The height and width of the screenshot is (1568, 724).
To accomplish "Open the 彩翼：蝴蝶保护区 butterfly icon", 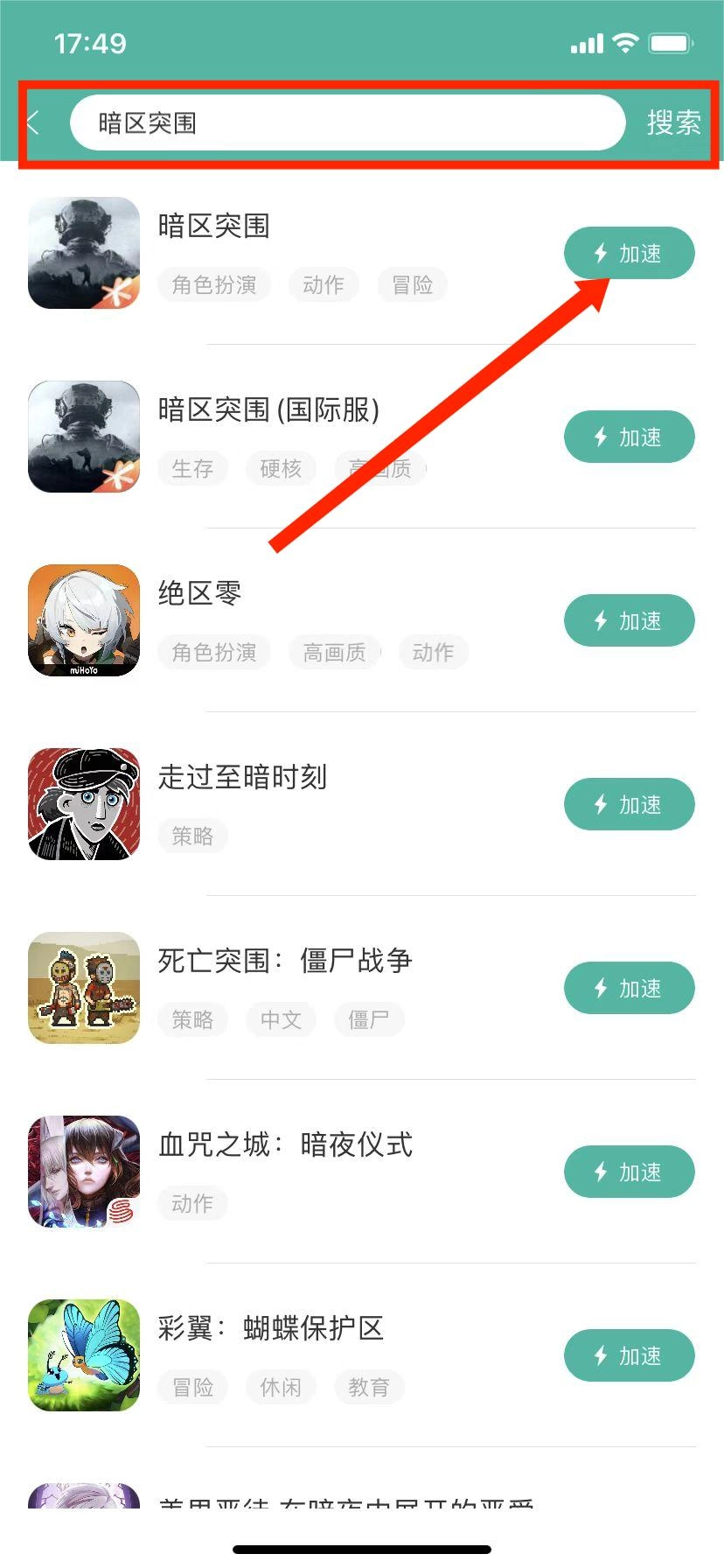I will pyautogui.click(x=83, y=1354).
